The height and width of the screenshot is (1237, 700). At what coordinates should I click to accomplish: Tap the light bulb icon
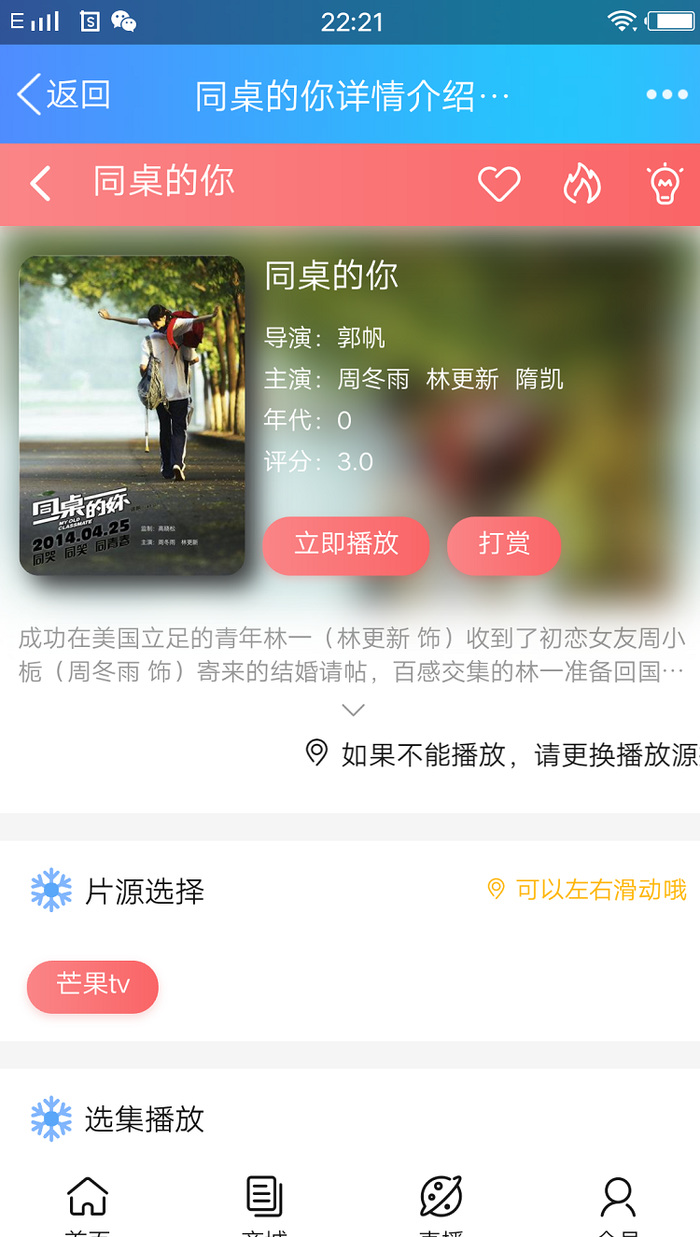665,184
